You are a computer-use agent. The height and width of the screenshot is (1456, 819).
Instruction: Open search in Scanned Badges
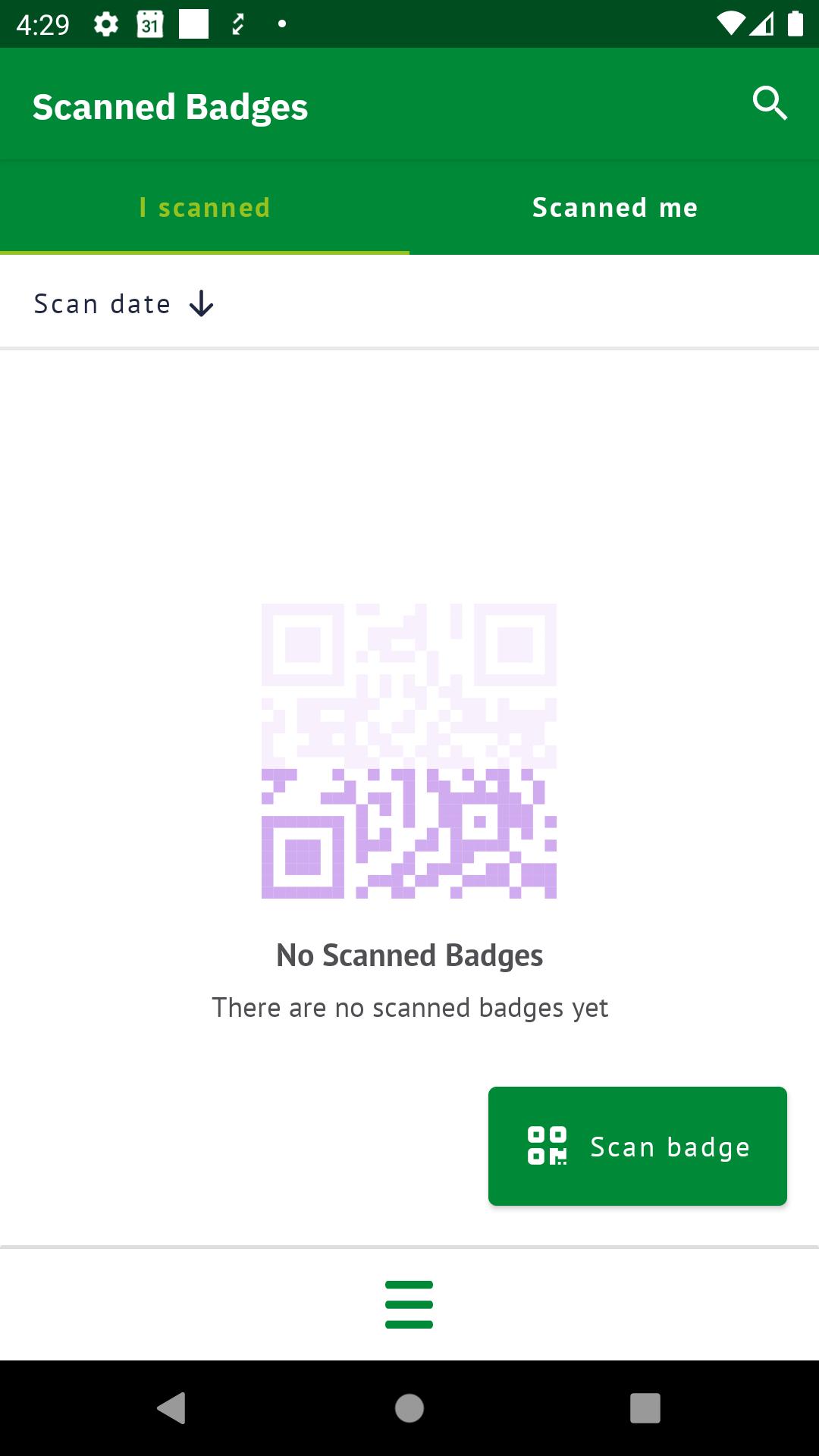click(770, 104)
